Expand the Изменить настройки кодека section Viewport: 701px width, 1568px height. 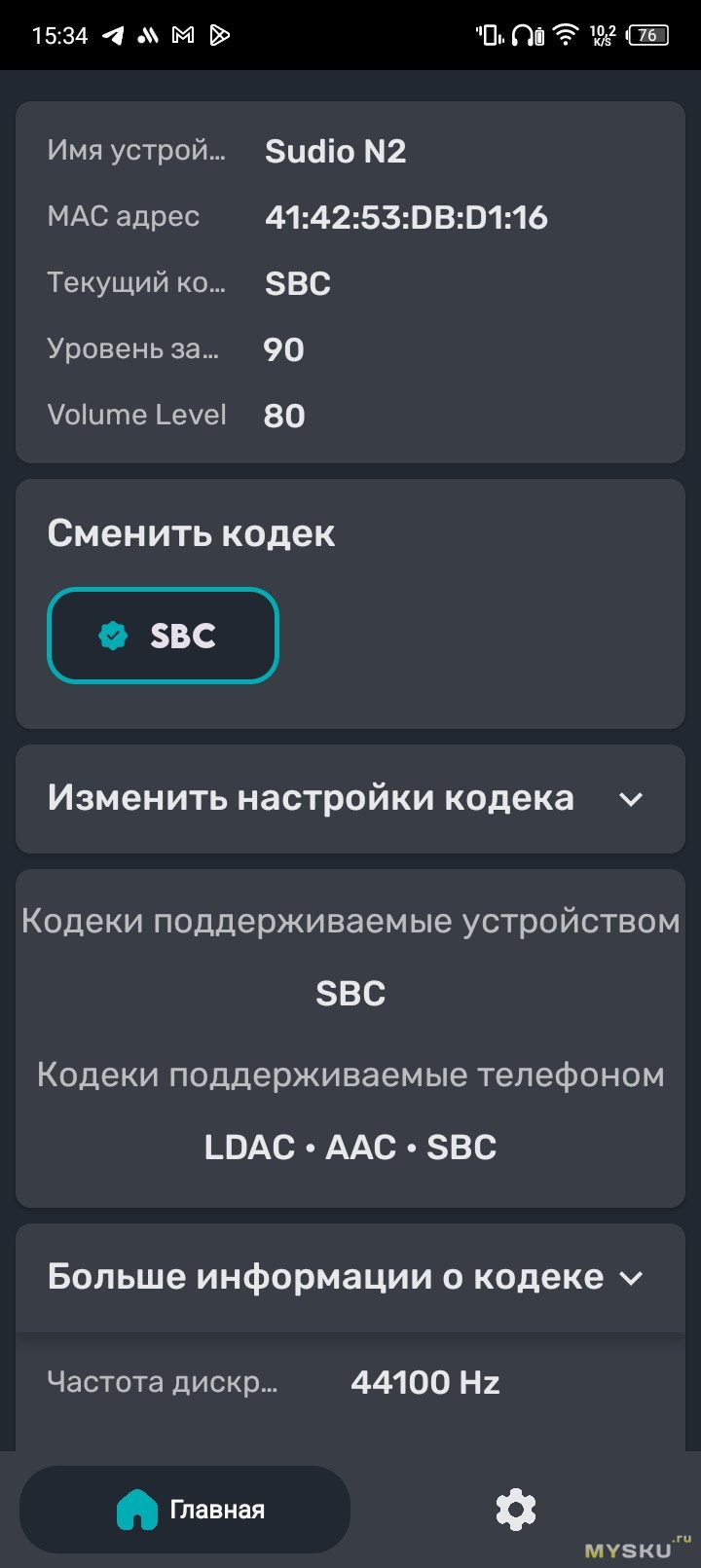coord(631,799)
